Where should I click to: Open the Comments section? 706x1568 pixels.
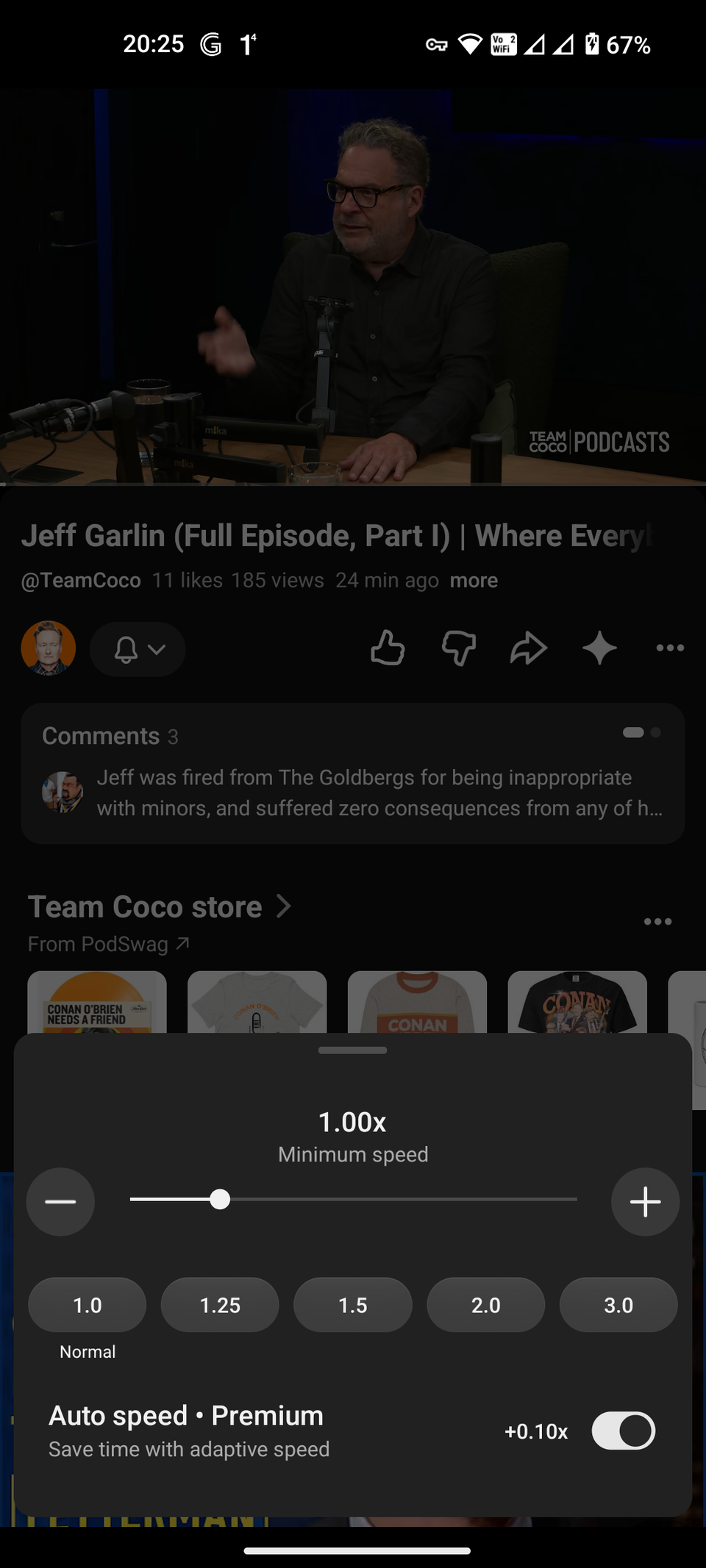[353, 773]
